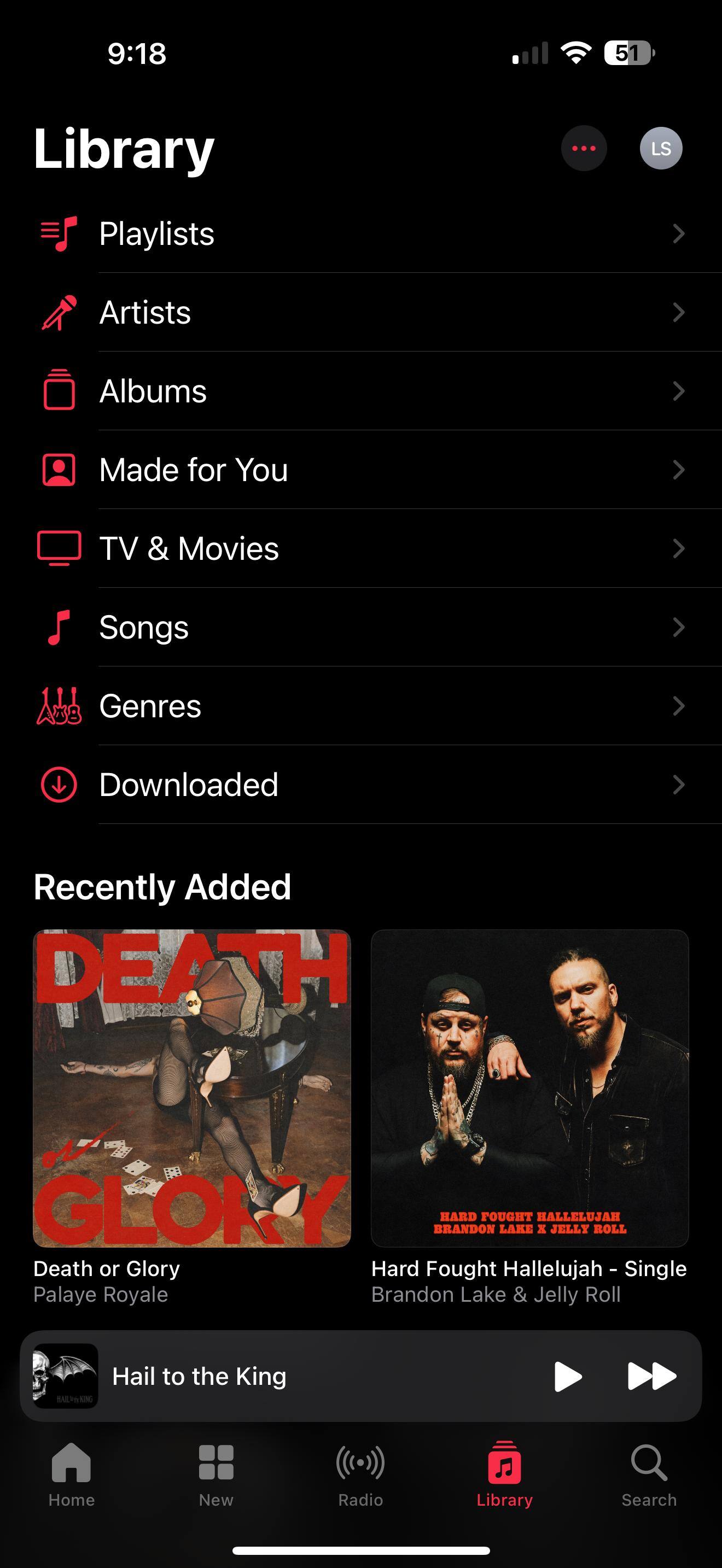Play Hail to the King
The width and height of the screenshot is (722, 1568).
(x=567, y=1376)
